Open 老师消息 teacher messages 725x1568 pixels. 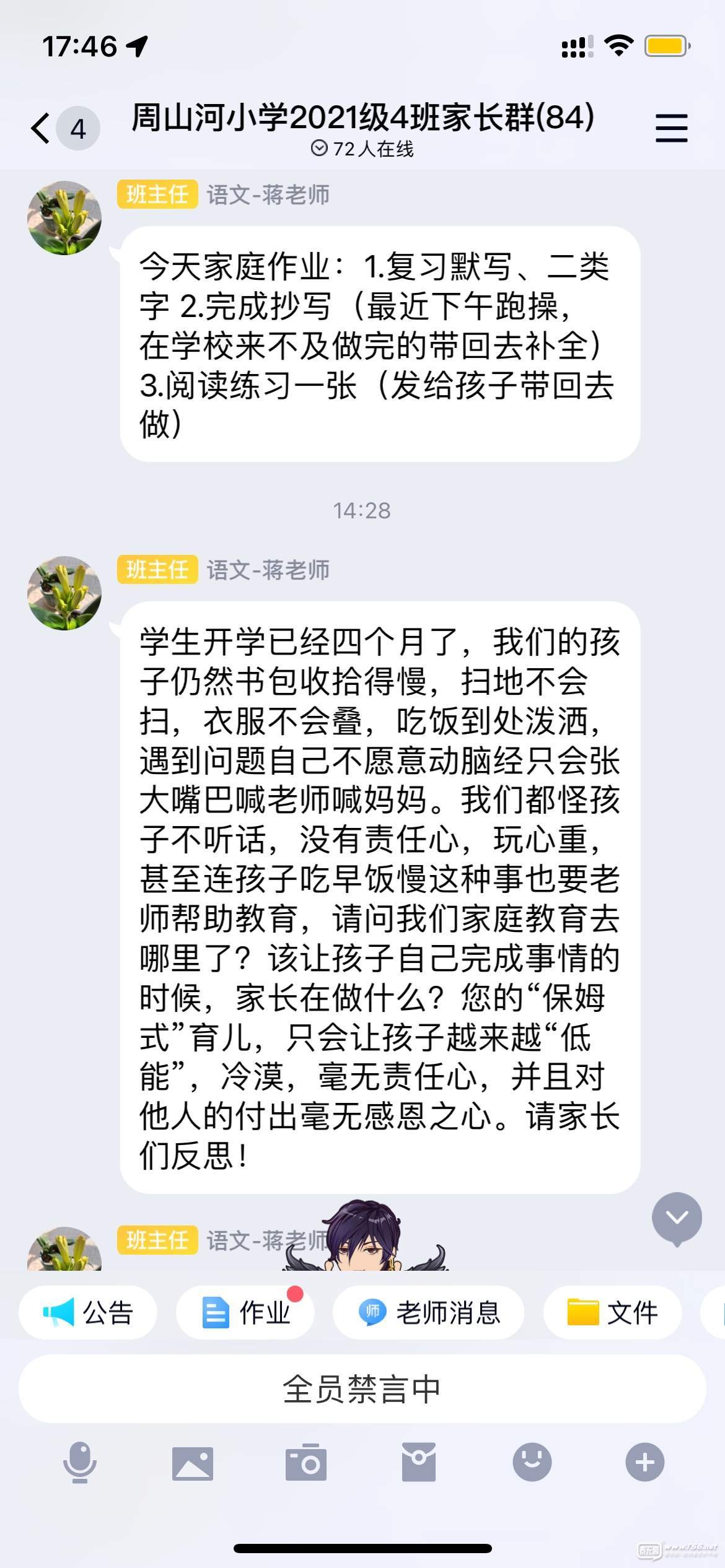click(428, 1312)
